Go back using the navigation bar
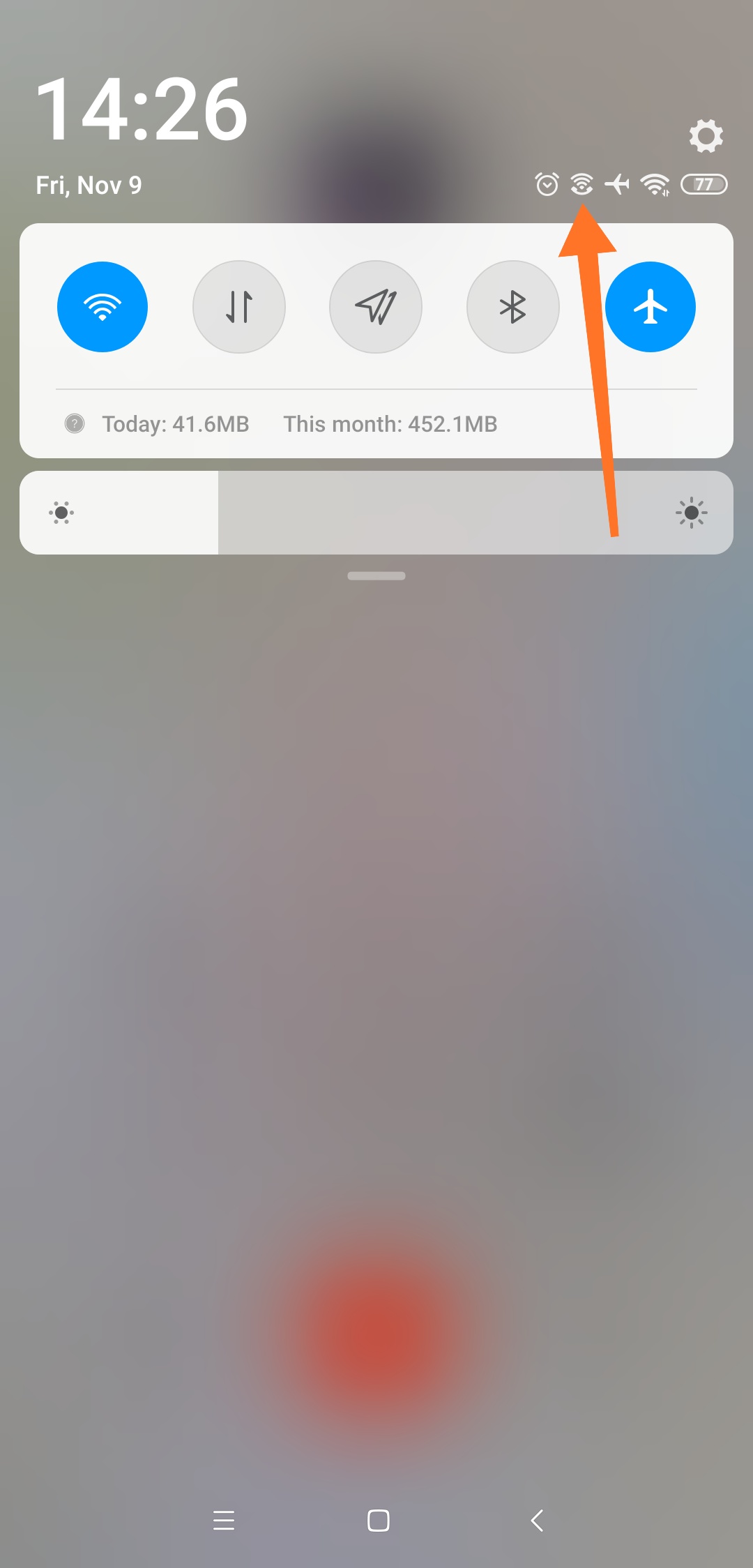The height and width of the screenshot is (1568, 753). click(x=537, y=1521)
